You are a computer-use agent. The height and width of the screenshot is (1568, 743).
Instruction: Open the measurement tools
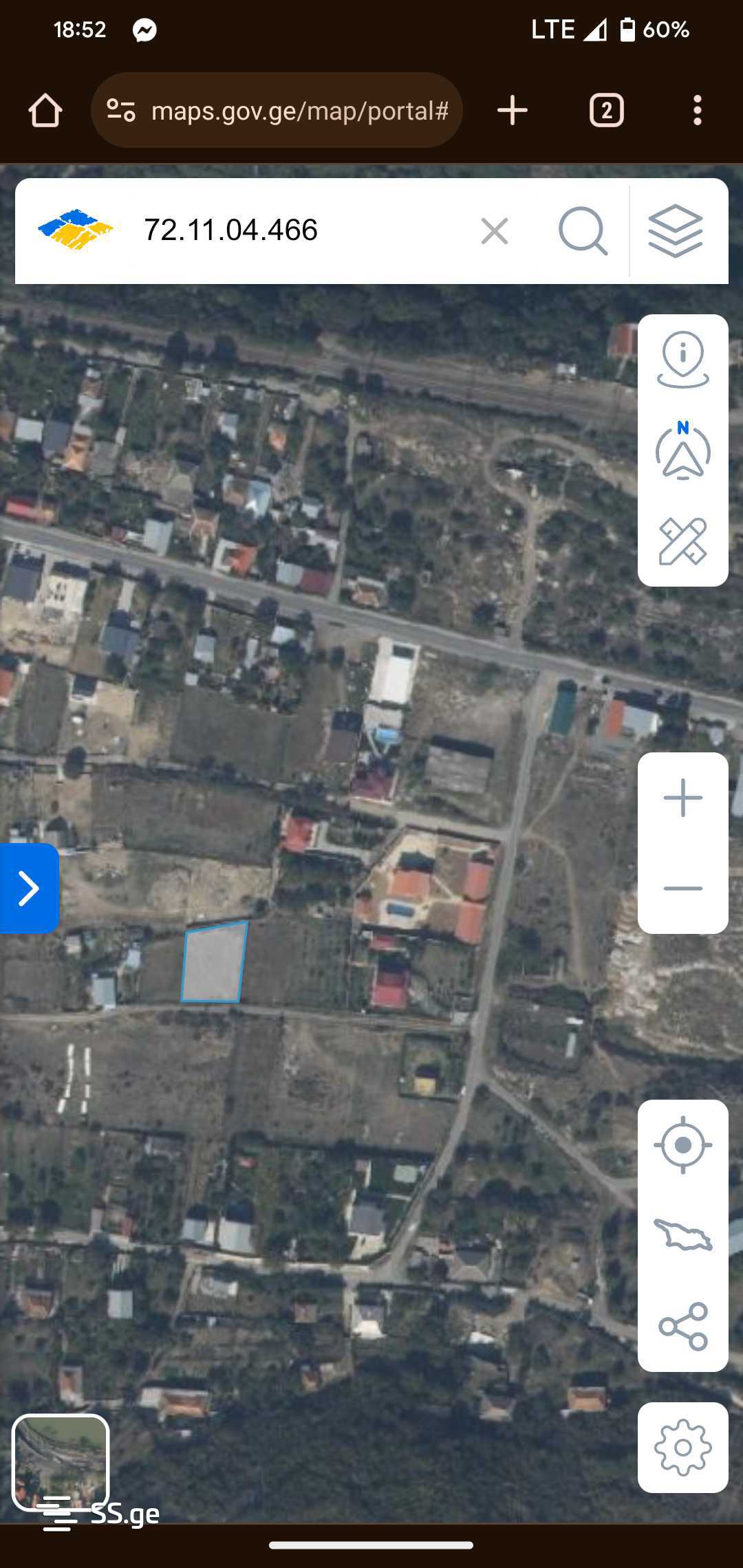click(x=682, y=541)
